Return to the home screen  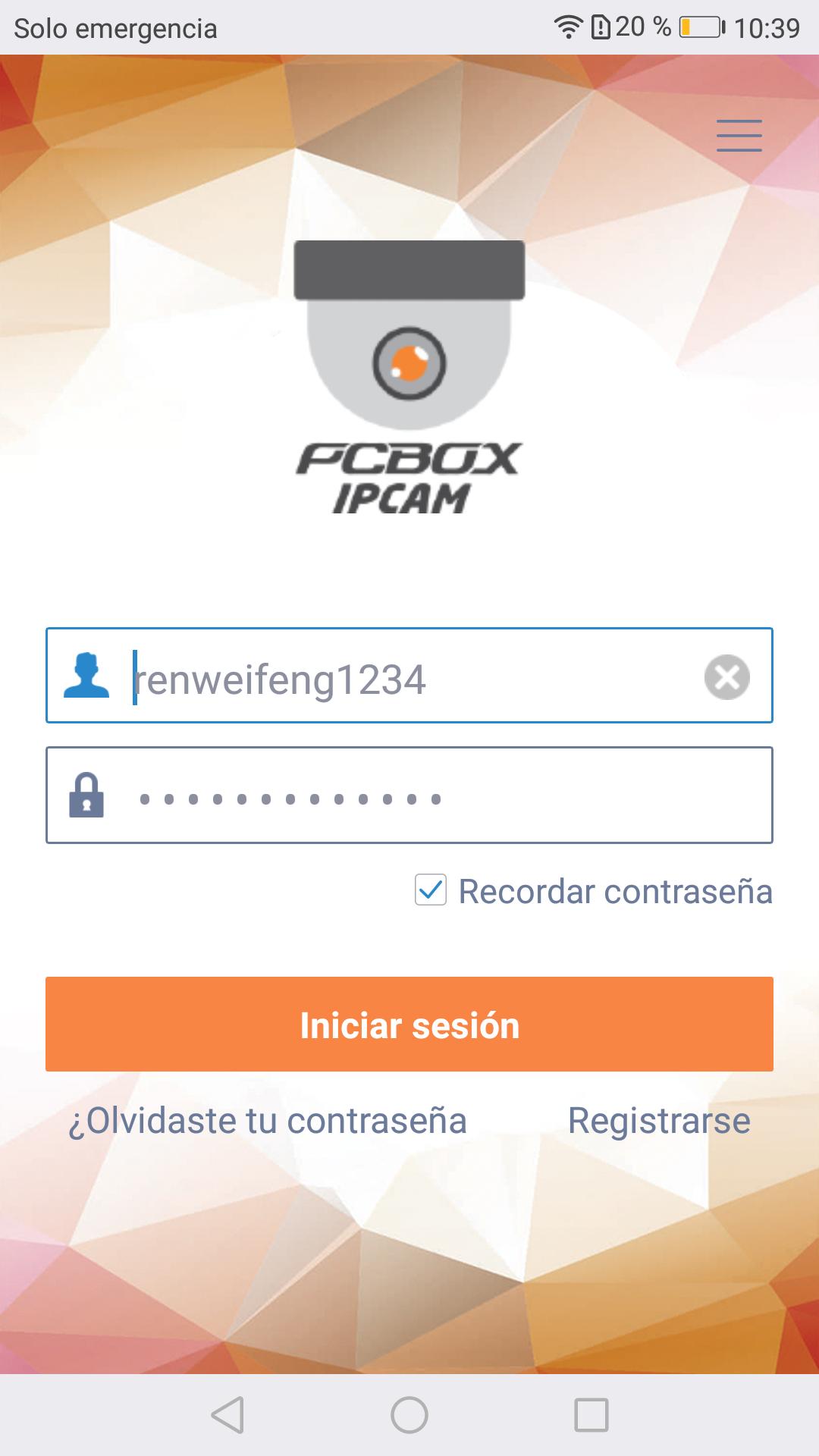click(409, 1415)
